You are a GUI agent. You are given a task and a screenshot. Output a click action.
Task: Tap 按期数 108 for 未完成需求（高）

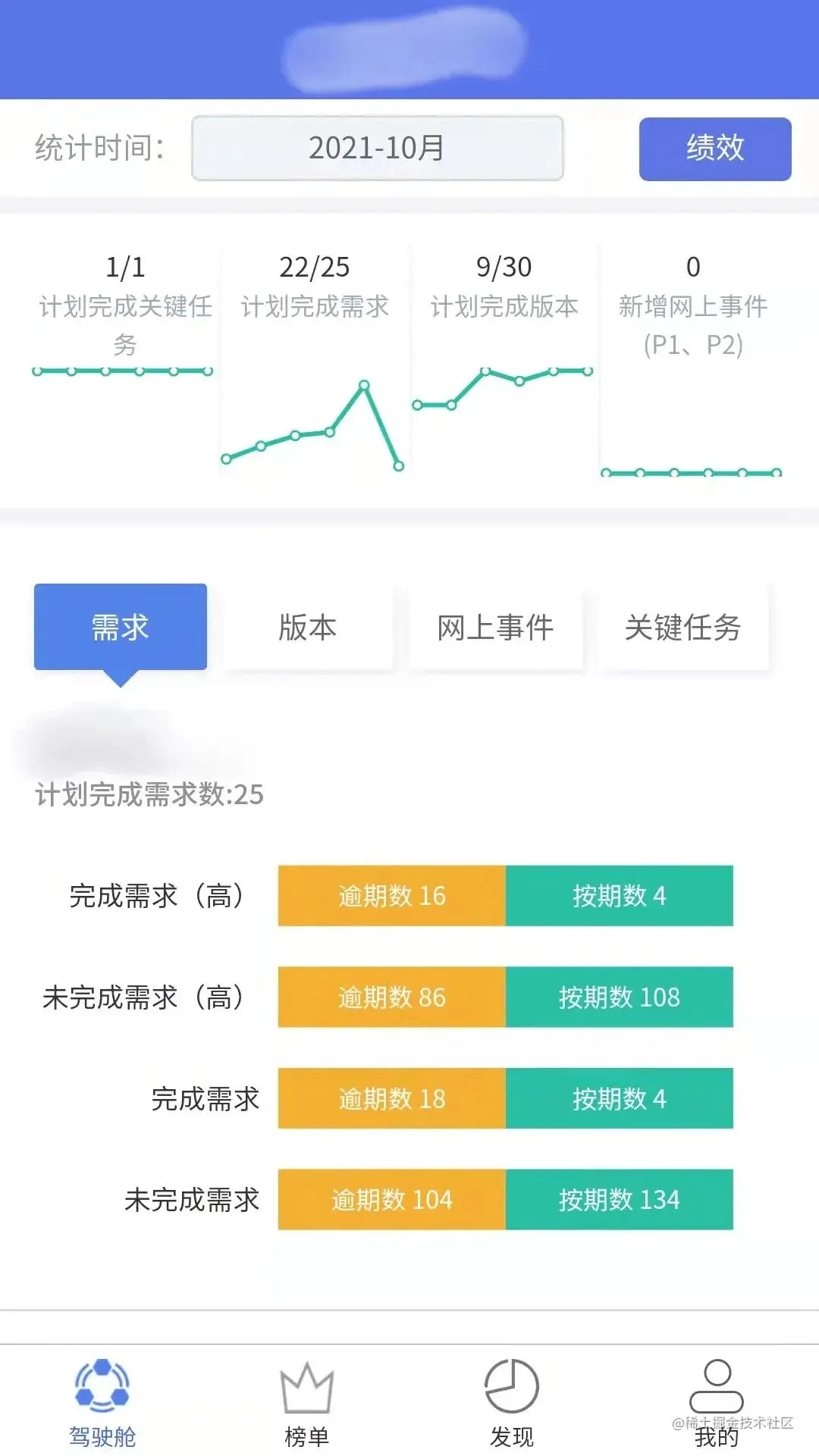coord(619,997)
